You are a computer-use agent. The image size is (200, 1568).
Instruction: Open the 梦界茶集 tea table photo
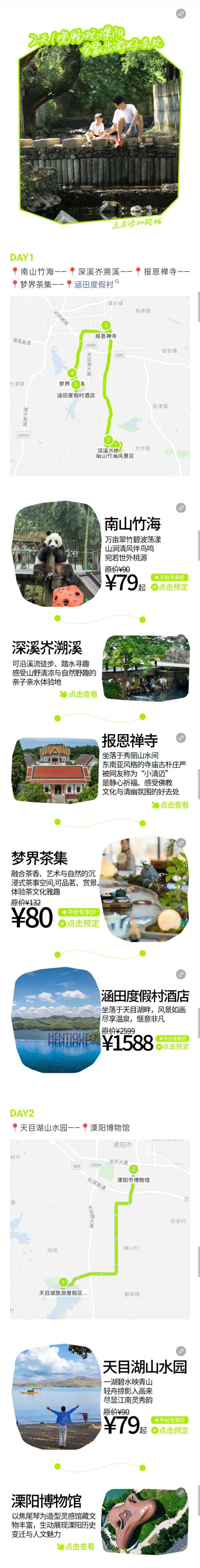pyautogui.click(x=145, y=890)
